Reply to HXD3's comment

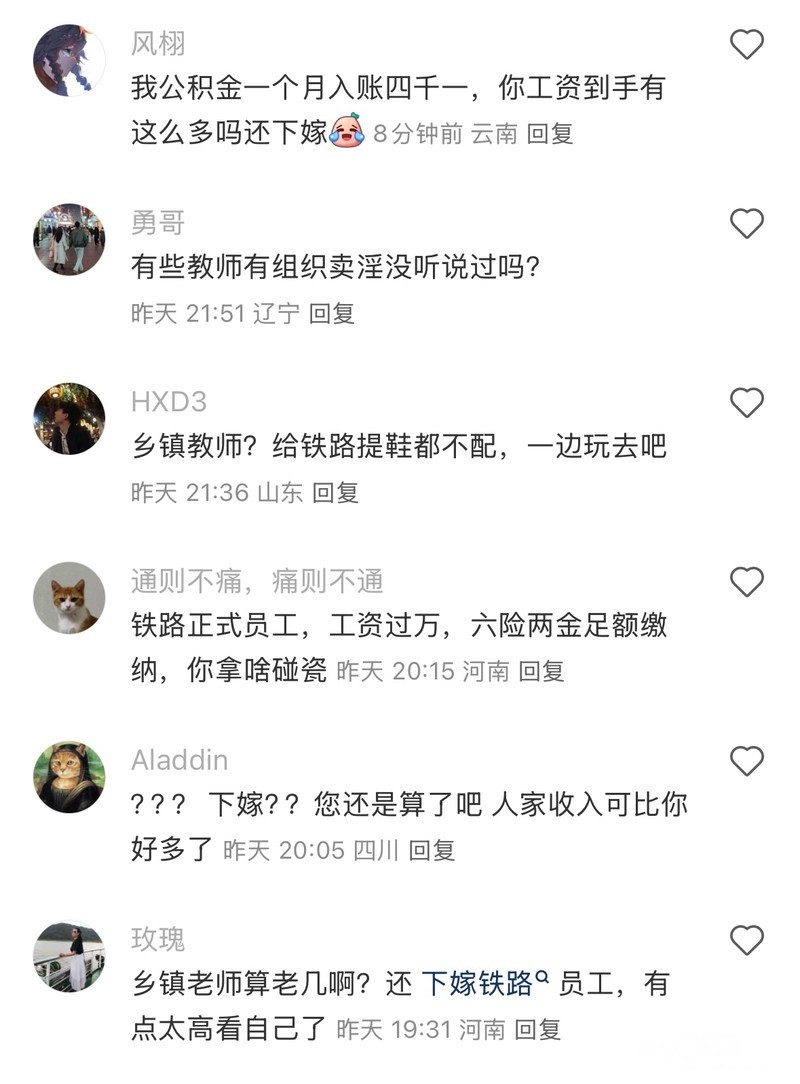point(335,493)
